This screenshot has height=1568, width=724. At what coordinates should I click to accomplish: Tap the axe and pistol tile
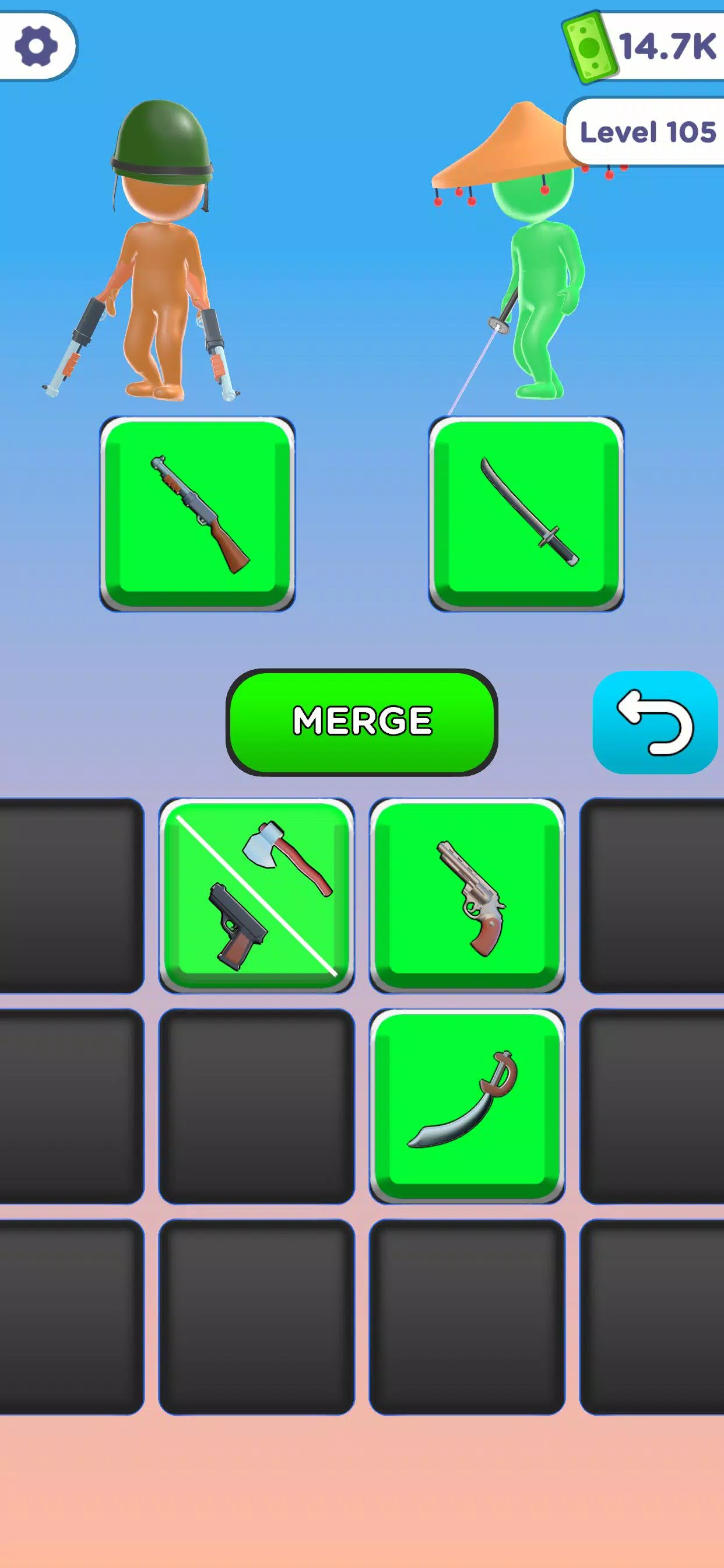tap(256, 895)
